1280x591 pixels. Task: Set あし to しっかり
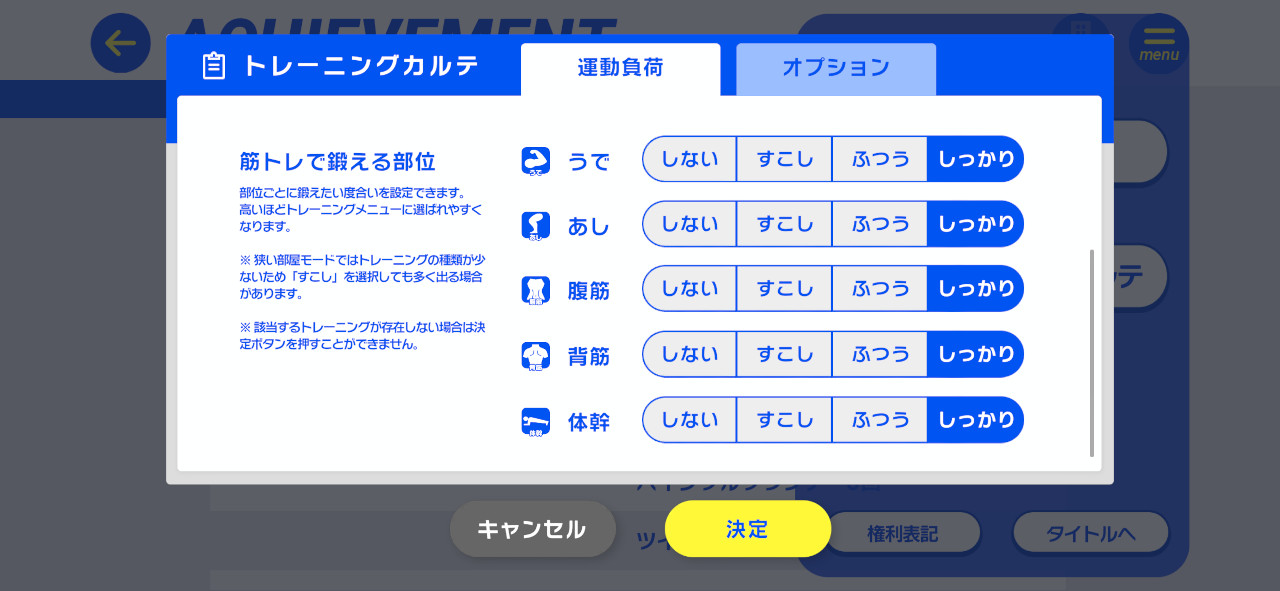tap(975, 224)
